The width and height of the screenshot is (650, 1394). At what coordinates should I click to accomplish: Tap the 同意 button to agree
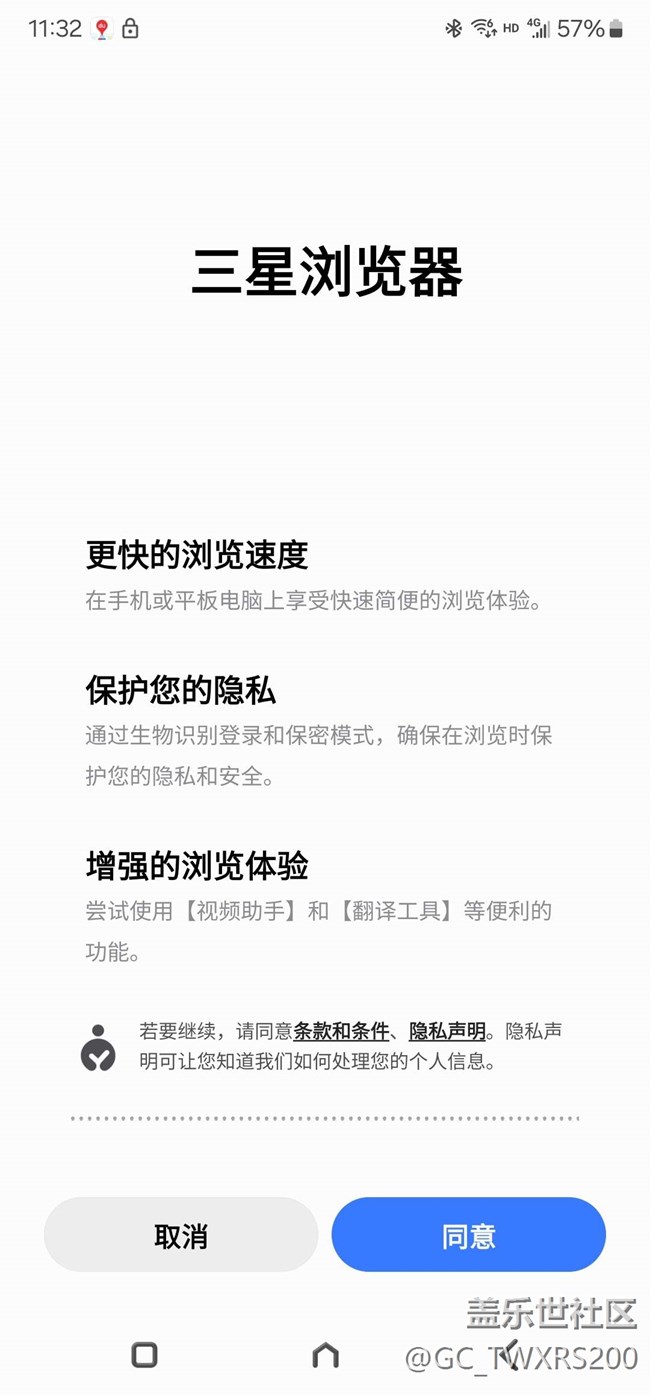pyautogui.click(x=468, y=1235)
